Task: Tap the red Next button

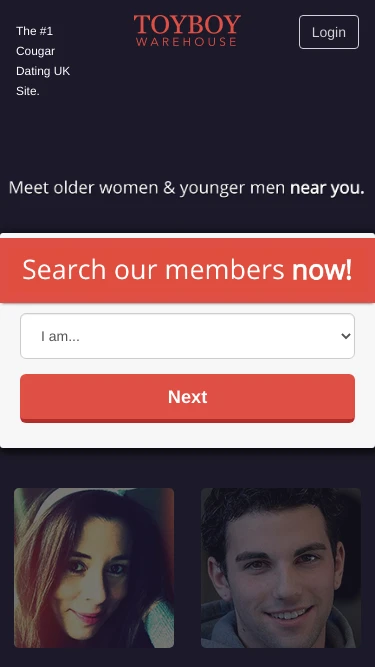Action: point(188,398)
